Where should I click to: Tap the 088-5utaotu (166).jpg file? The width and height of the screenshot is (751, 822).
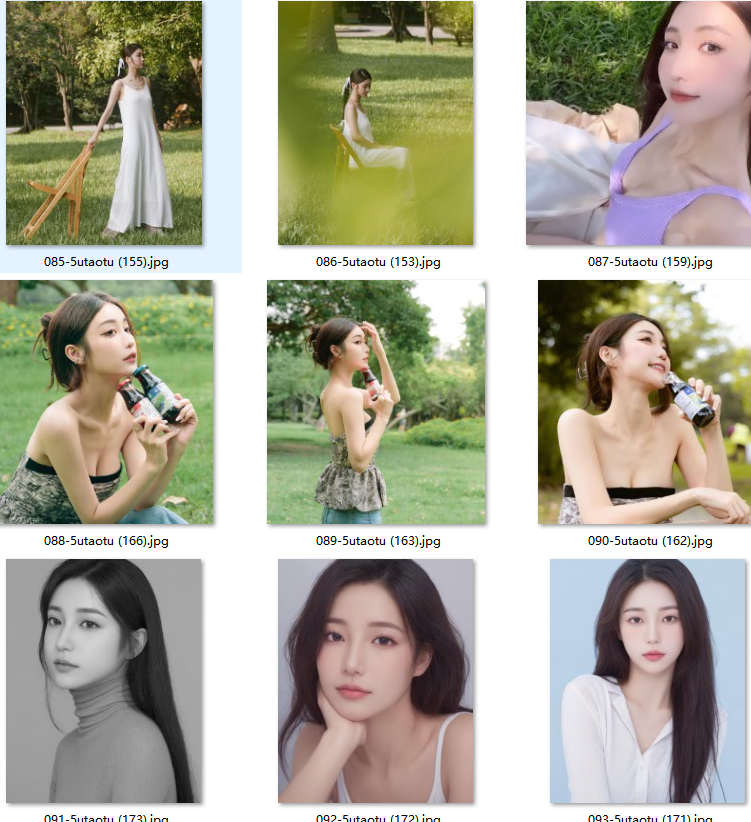[x=106, y=402]
